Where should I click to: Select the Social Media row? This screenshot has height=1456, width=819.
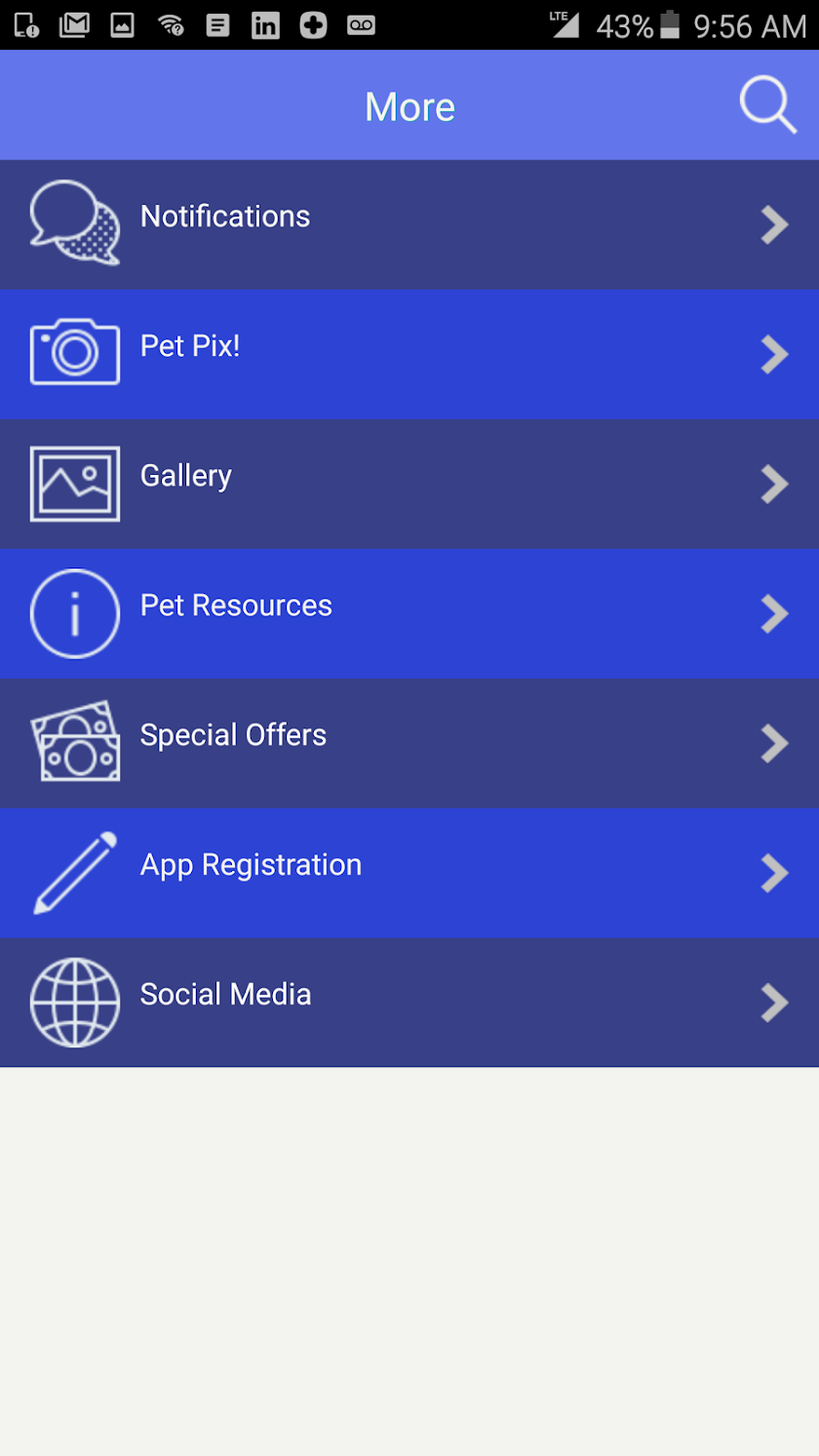click(x=409, y=1003)
